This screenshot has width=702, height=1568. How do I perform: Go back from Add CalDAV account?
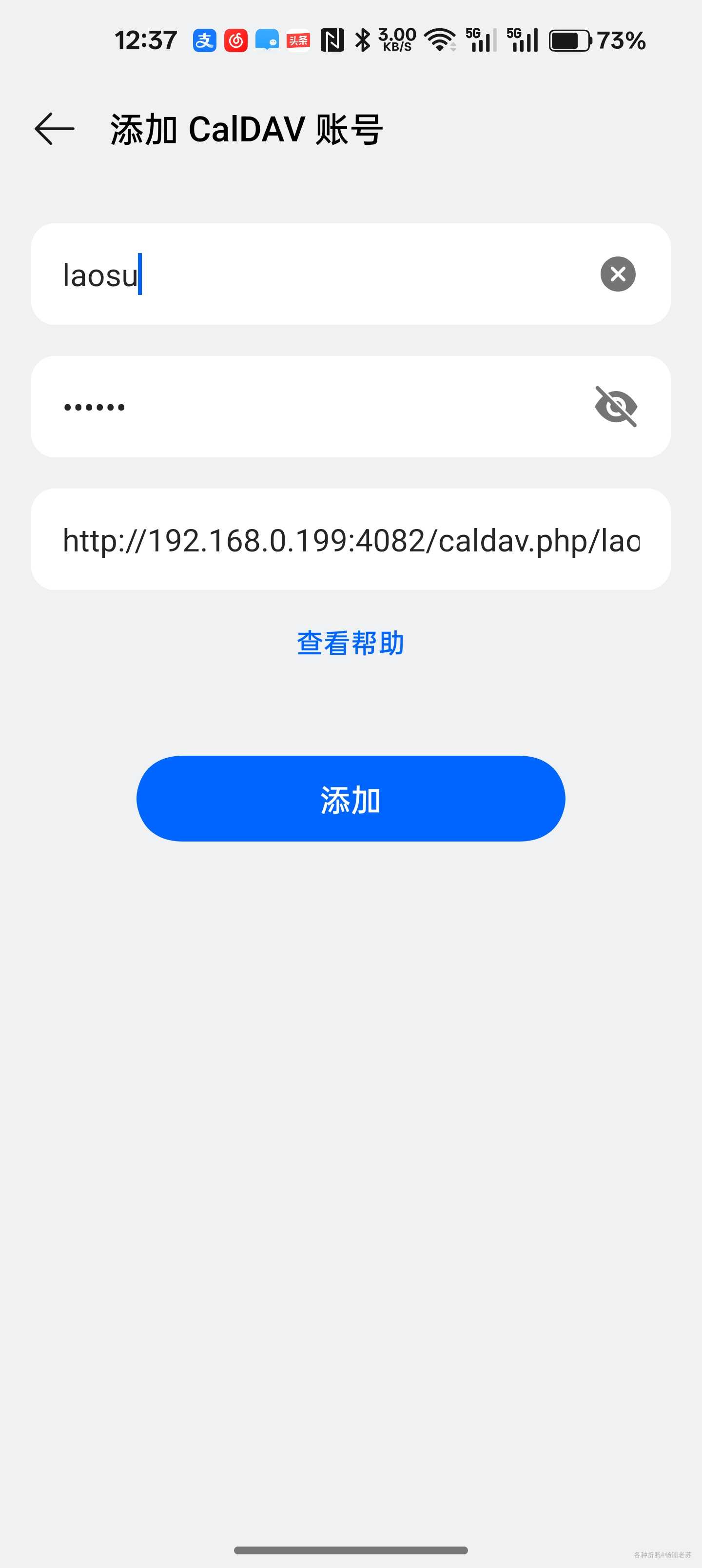tap(54, 128)
